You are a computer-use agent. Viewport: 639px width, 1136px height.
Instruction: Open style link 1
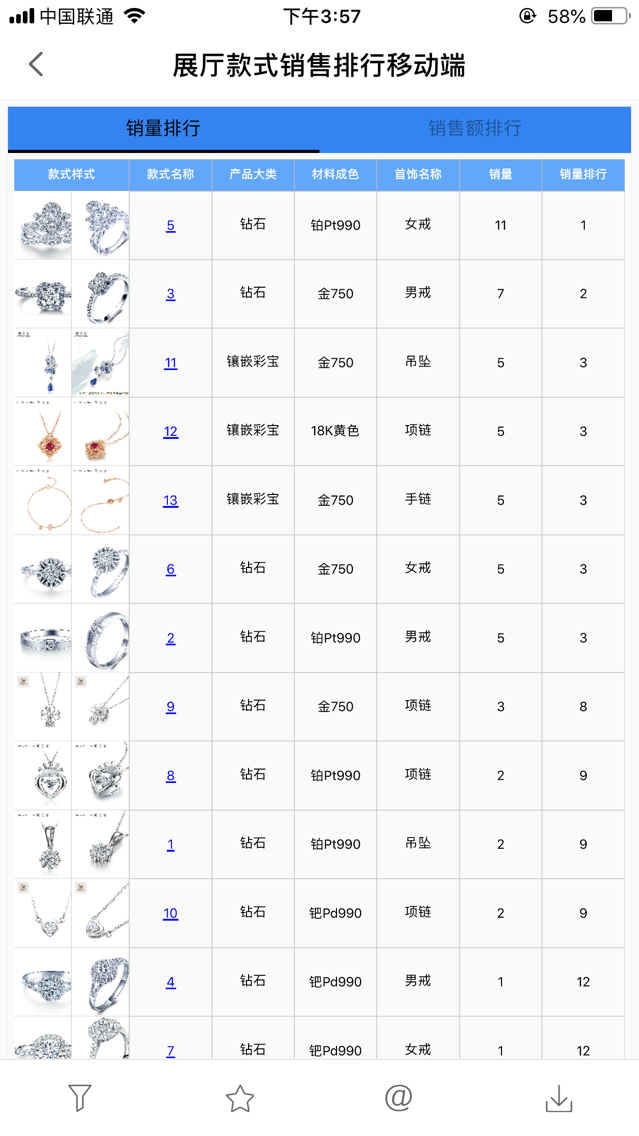pos(170,845)
